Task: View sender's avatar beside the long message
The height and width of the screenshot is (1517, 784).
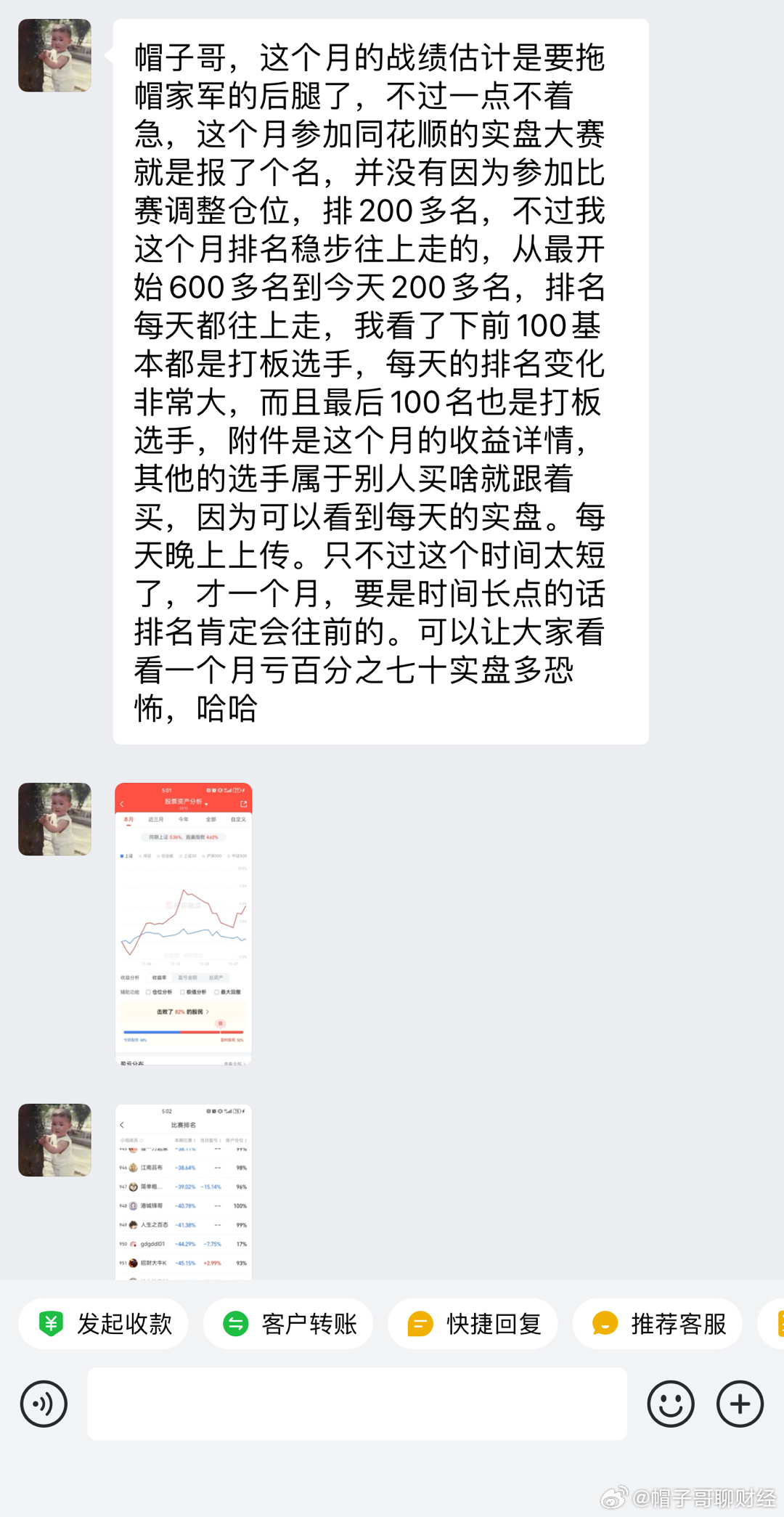Action: click(54, 55)
